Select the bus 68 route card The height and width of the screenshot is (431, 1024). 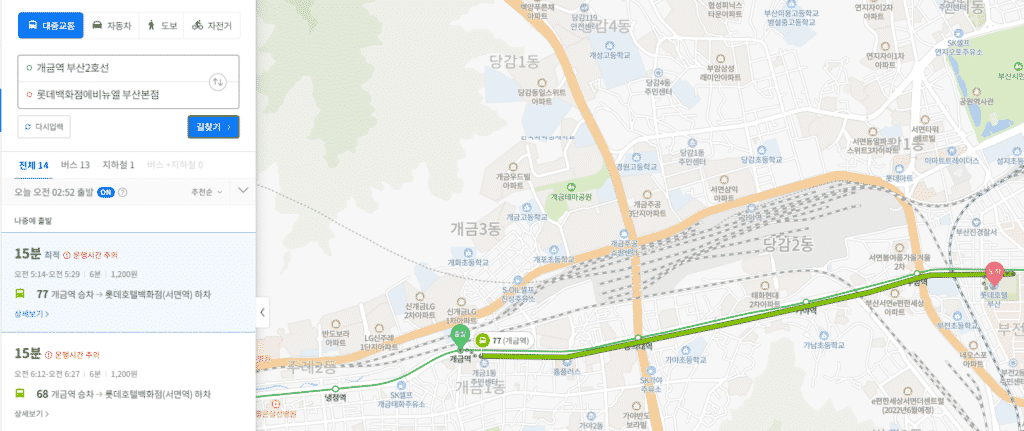click(x=128, y=382)
